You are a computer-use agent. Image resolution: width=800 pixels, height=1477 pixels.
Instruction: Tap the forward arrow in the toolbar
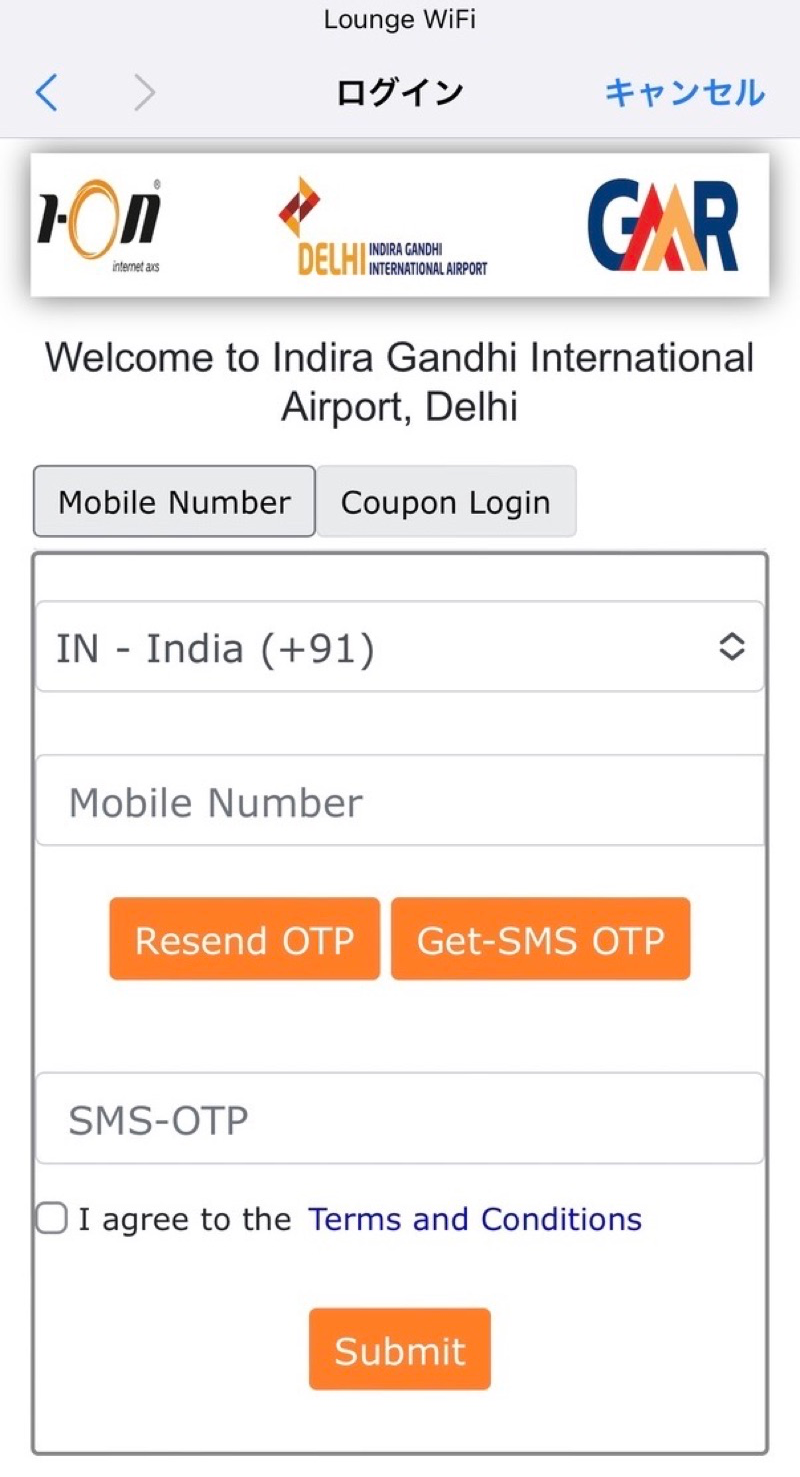point(146,93)
